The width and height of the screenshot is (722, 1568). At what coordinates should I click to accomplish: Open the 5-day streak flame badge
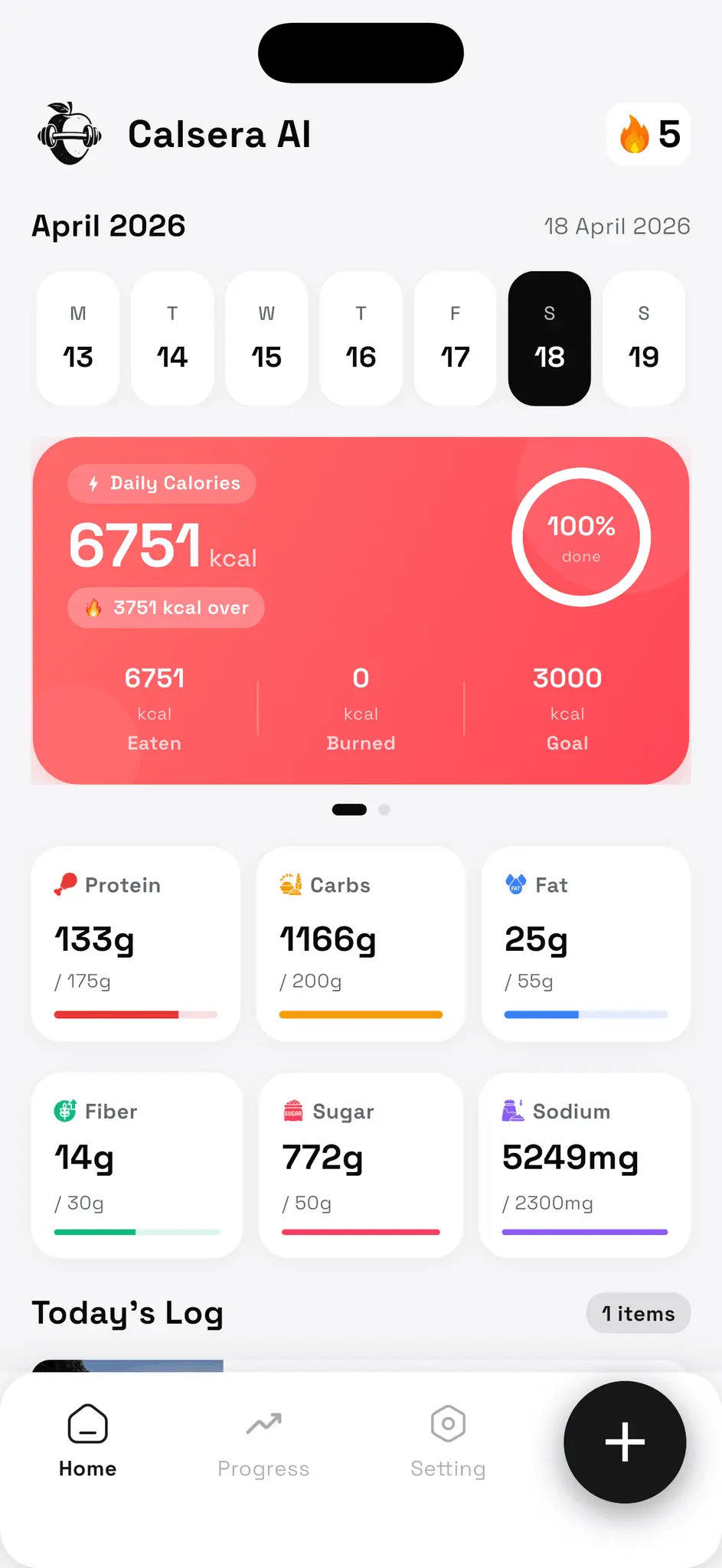point(648,134)
